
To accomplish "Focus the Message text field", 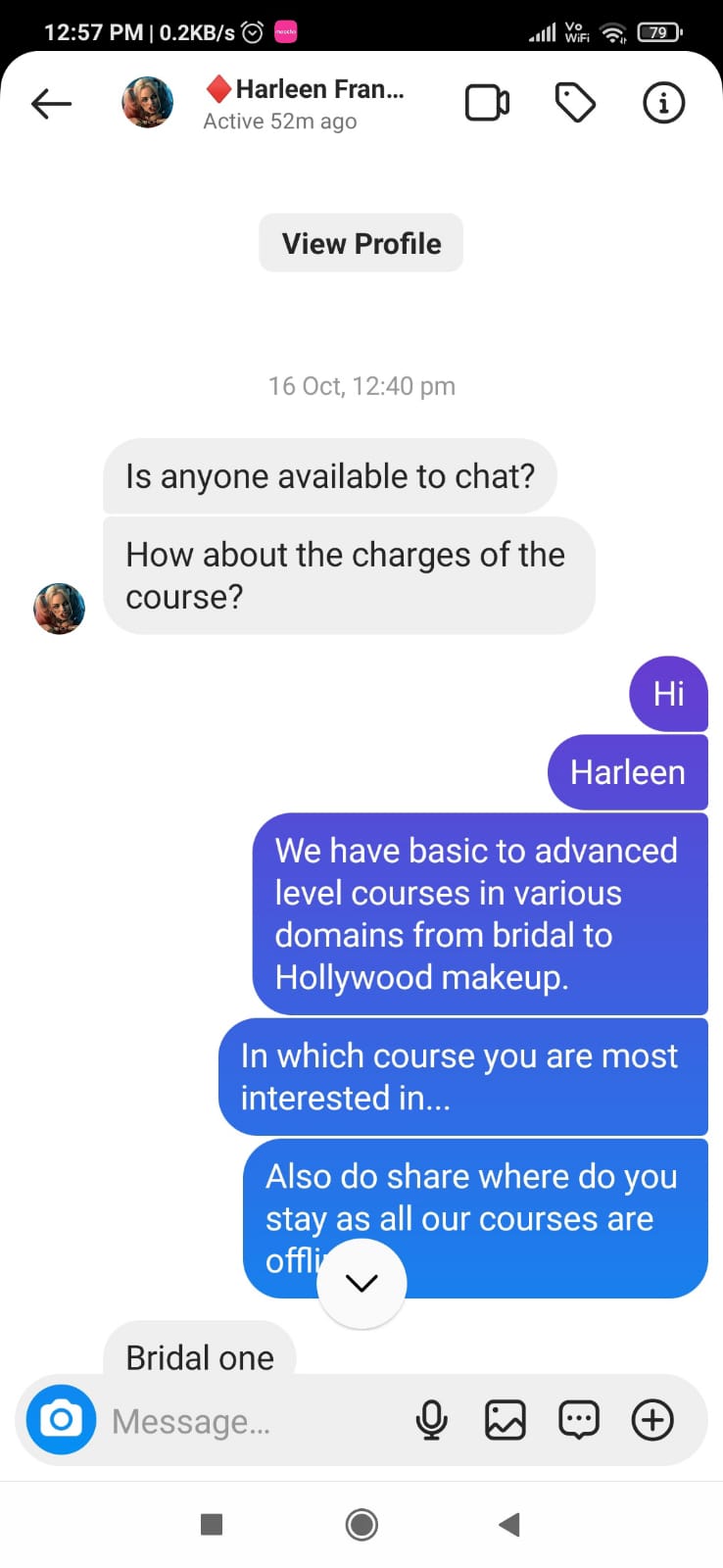I will click(x=245, y=1421).
